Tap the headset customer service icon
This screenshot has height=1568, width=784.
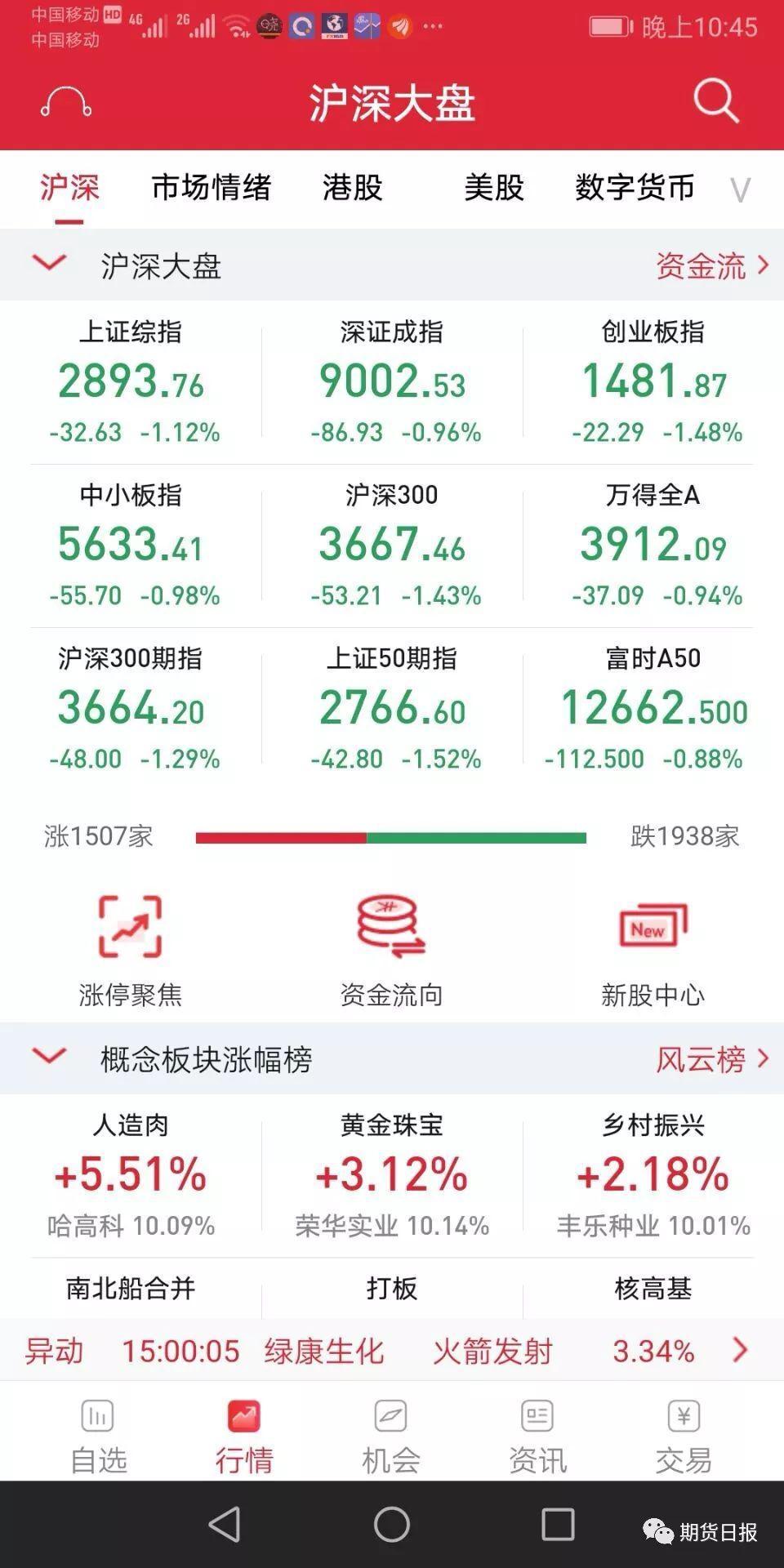tap(66, 103)
